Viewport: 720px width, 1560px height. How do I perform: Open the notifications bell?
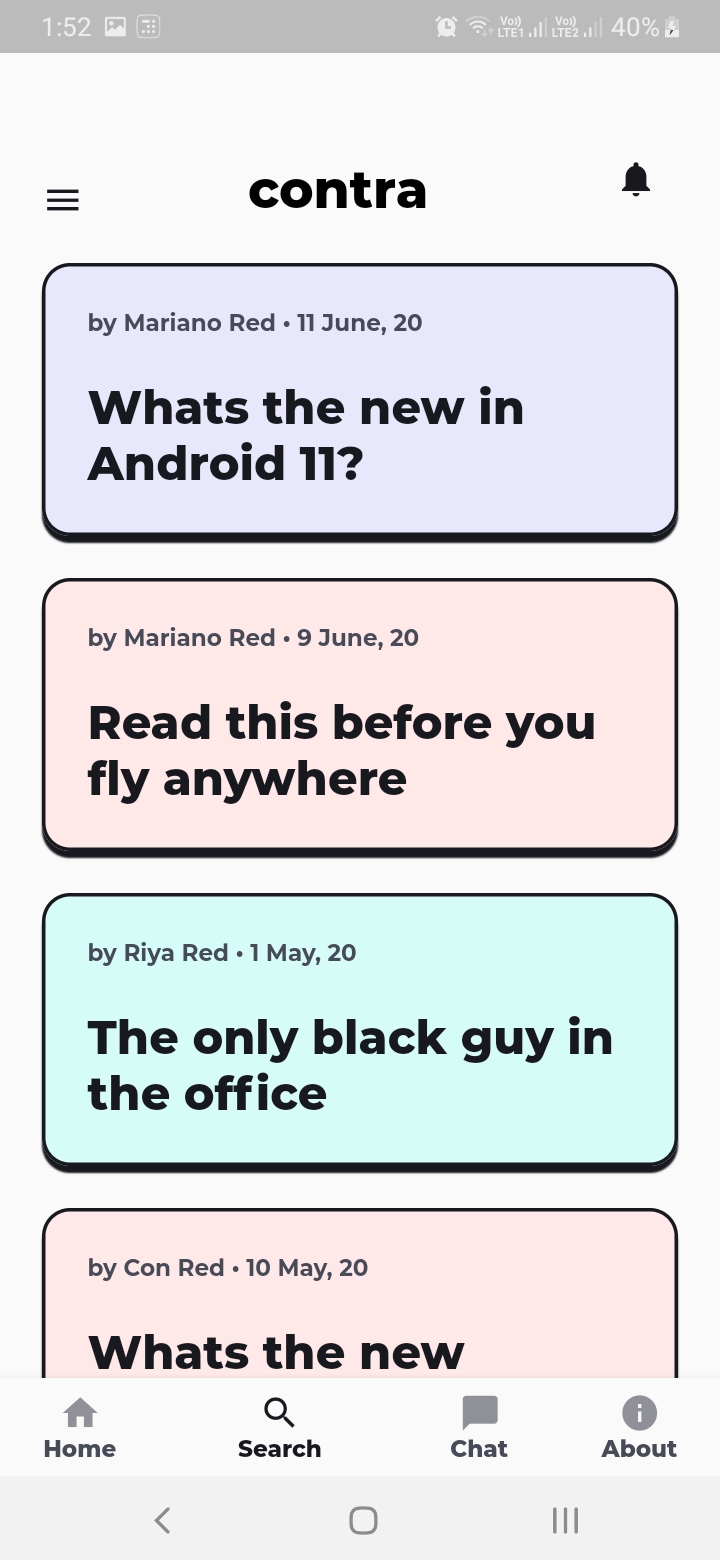[636, 180]
